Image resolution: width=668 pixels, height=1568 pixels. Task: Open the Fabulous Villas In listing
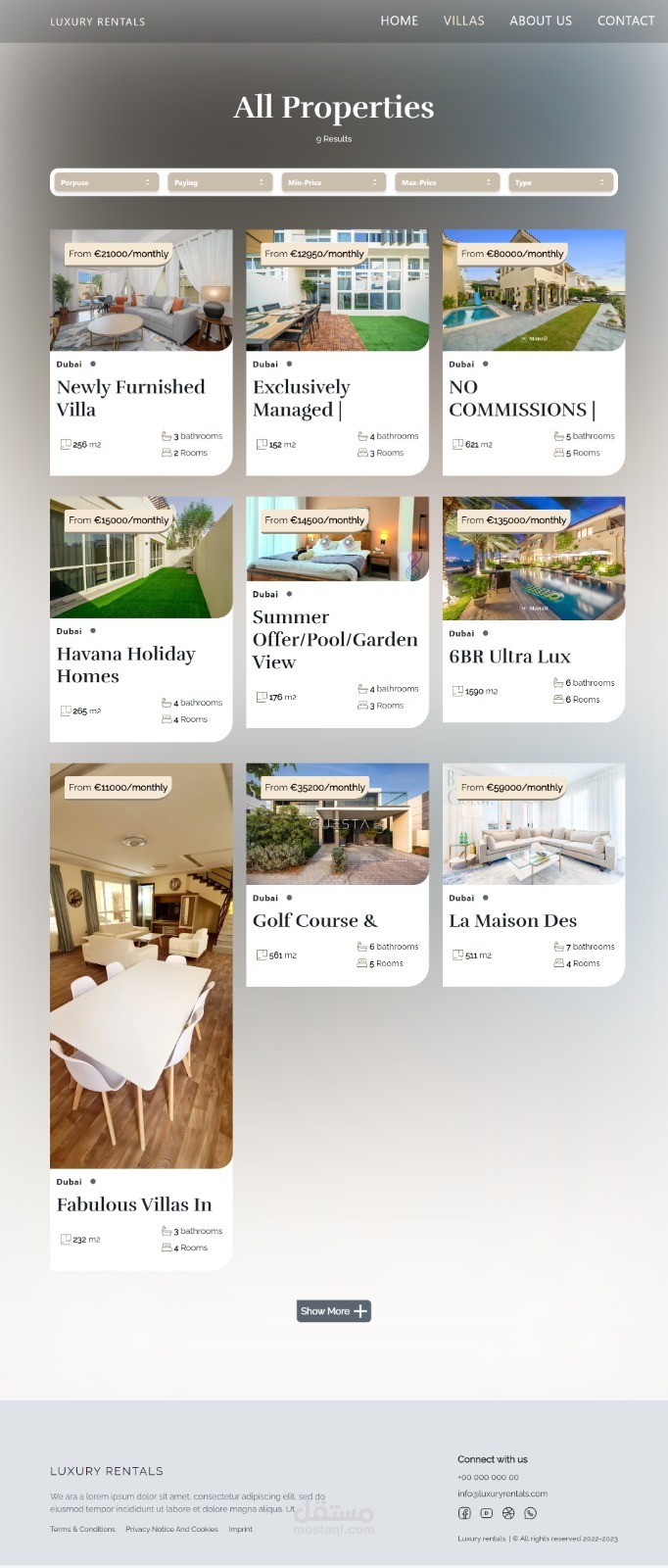pyautogui.click(x=141, y=1017)
